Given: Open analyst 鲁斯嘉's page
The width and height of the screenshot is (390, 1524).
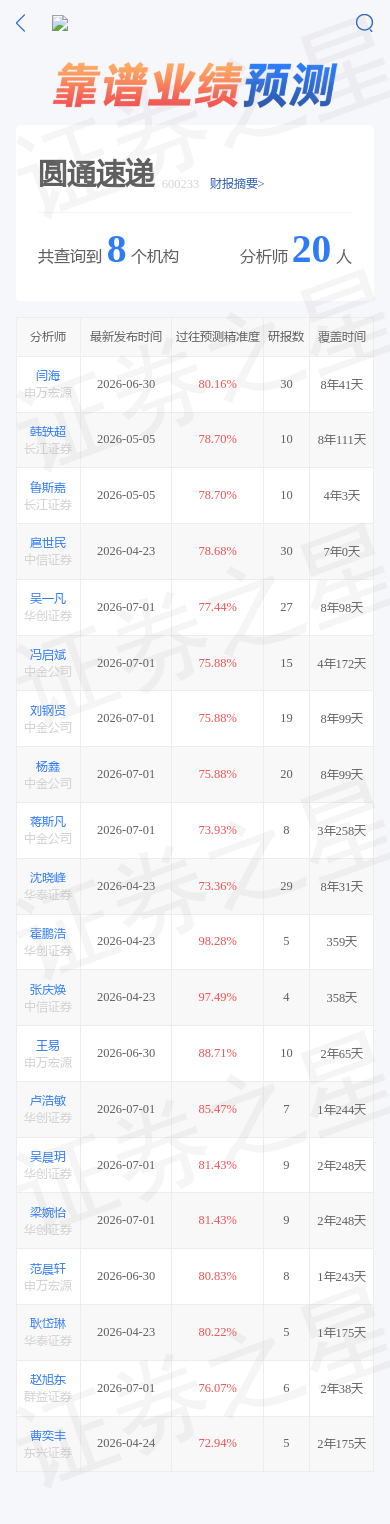Looking at the screenshot, I should pyautogui.click(x=48, y=487).
